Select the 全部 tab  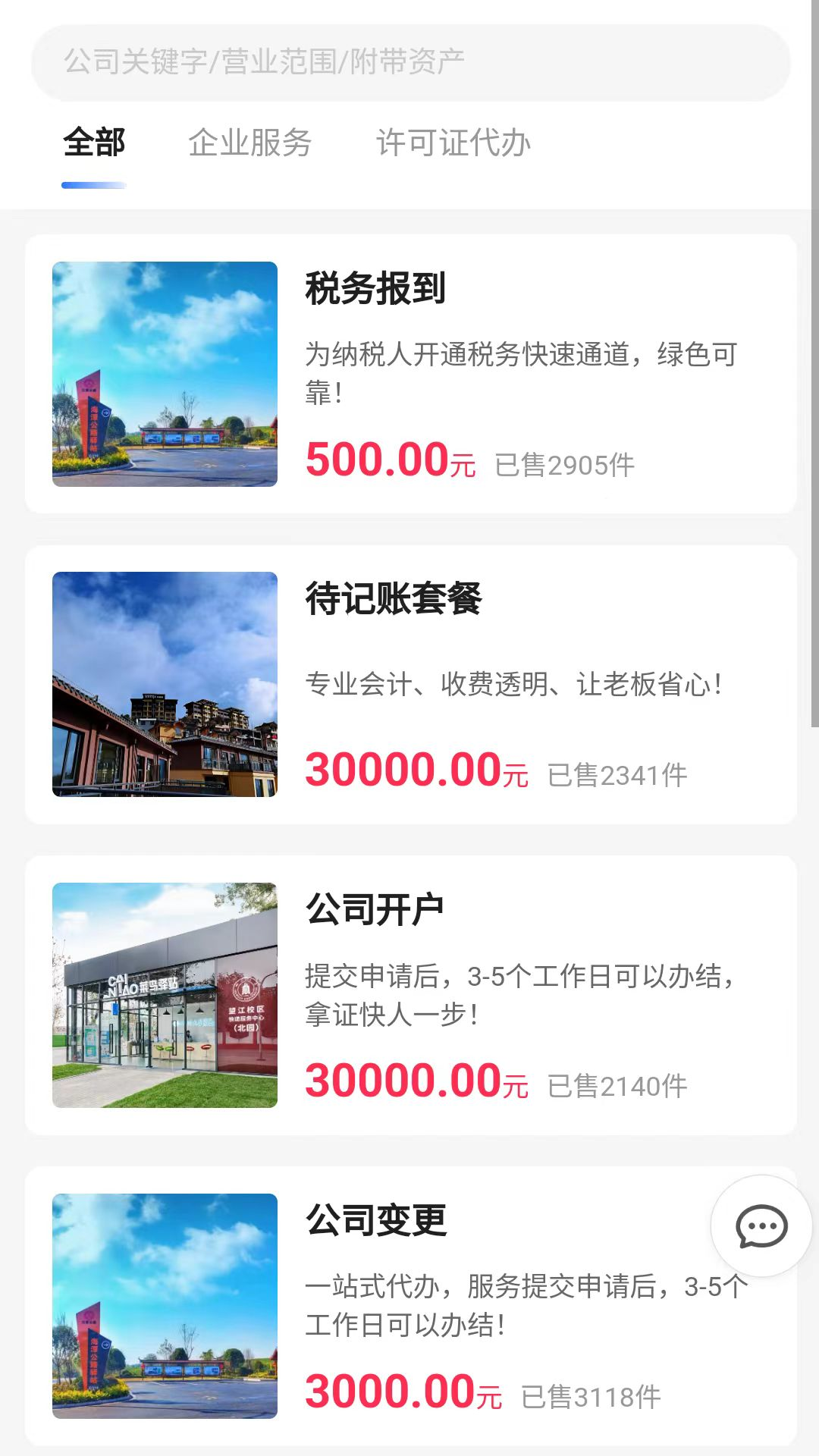click(94, 143)
